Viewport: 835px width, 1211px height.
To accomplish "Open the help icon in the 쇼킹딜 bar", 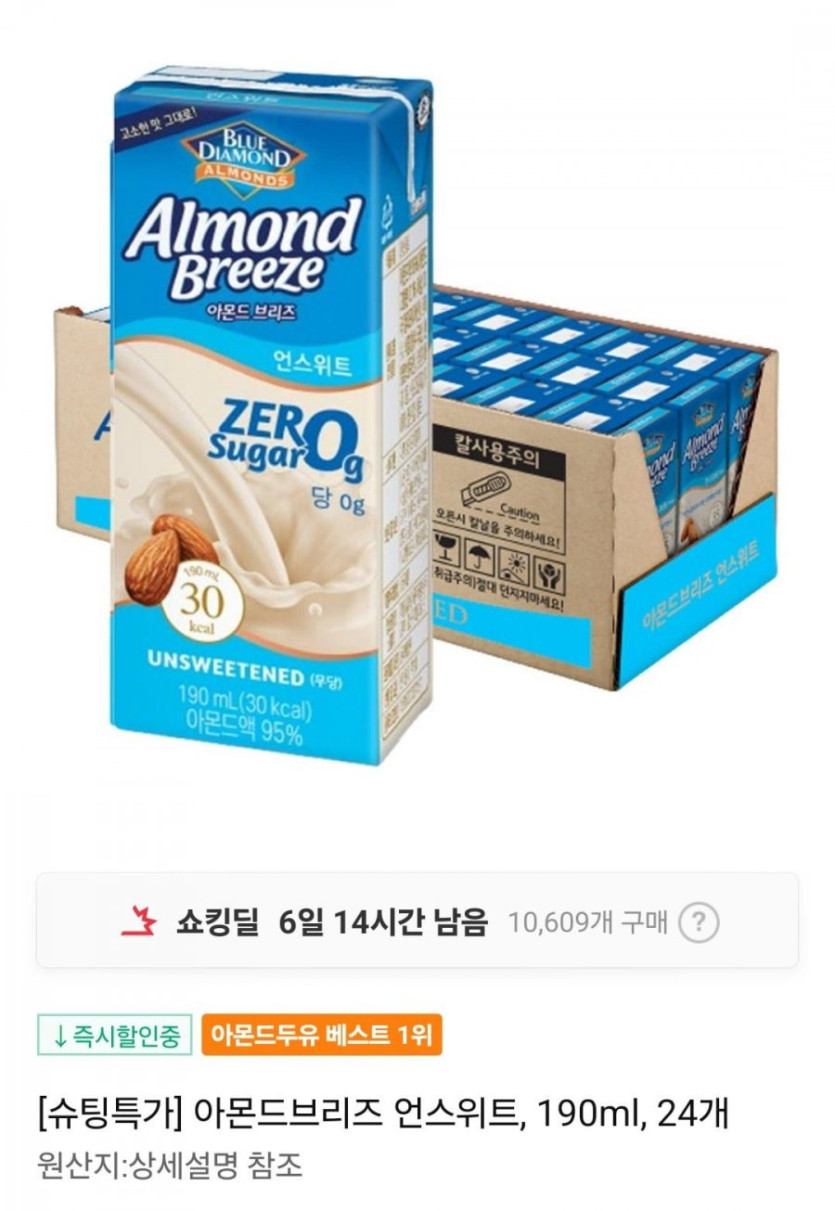I will tap(698, 922).
